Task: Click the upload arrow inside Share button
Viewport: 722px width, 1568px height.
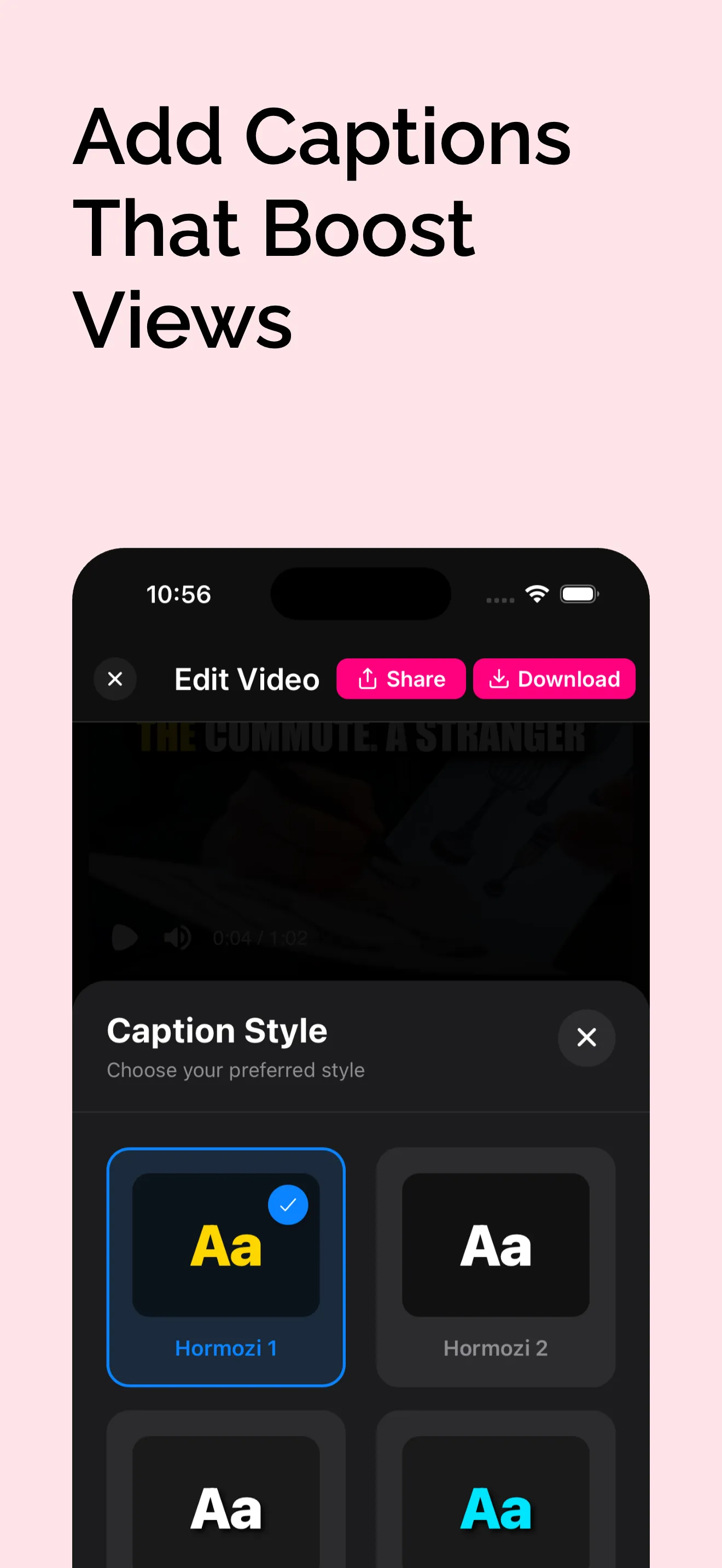Action: point(368,678)
